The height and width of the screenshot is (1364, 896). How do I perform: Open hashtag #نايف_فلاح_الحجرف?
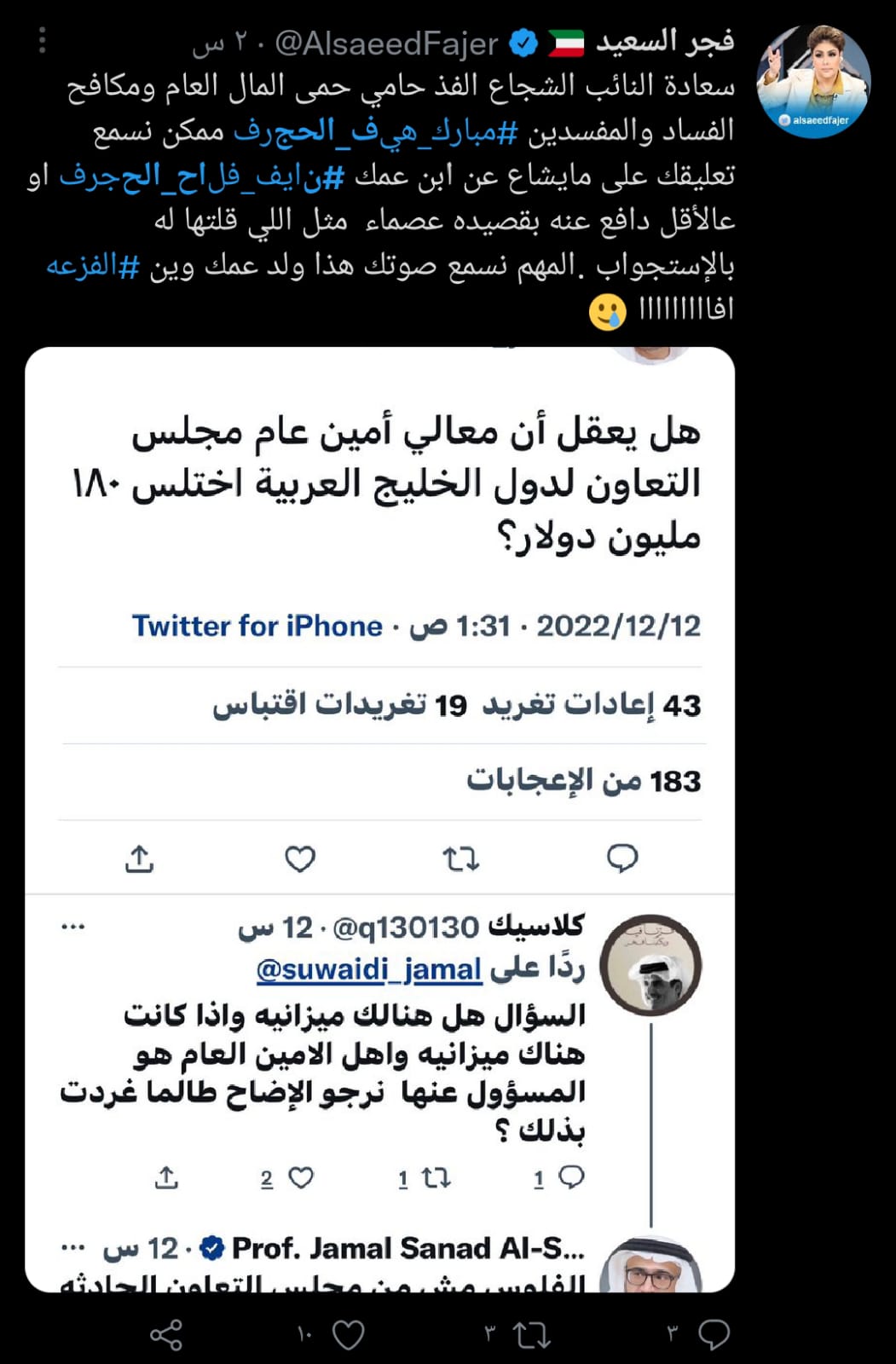[x=201, y=176]
